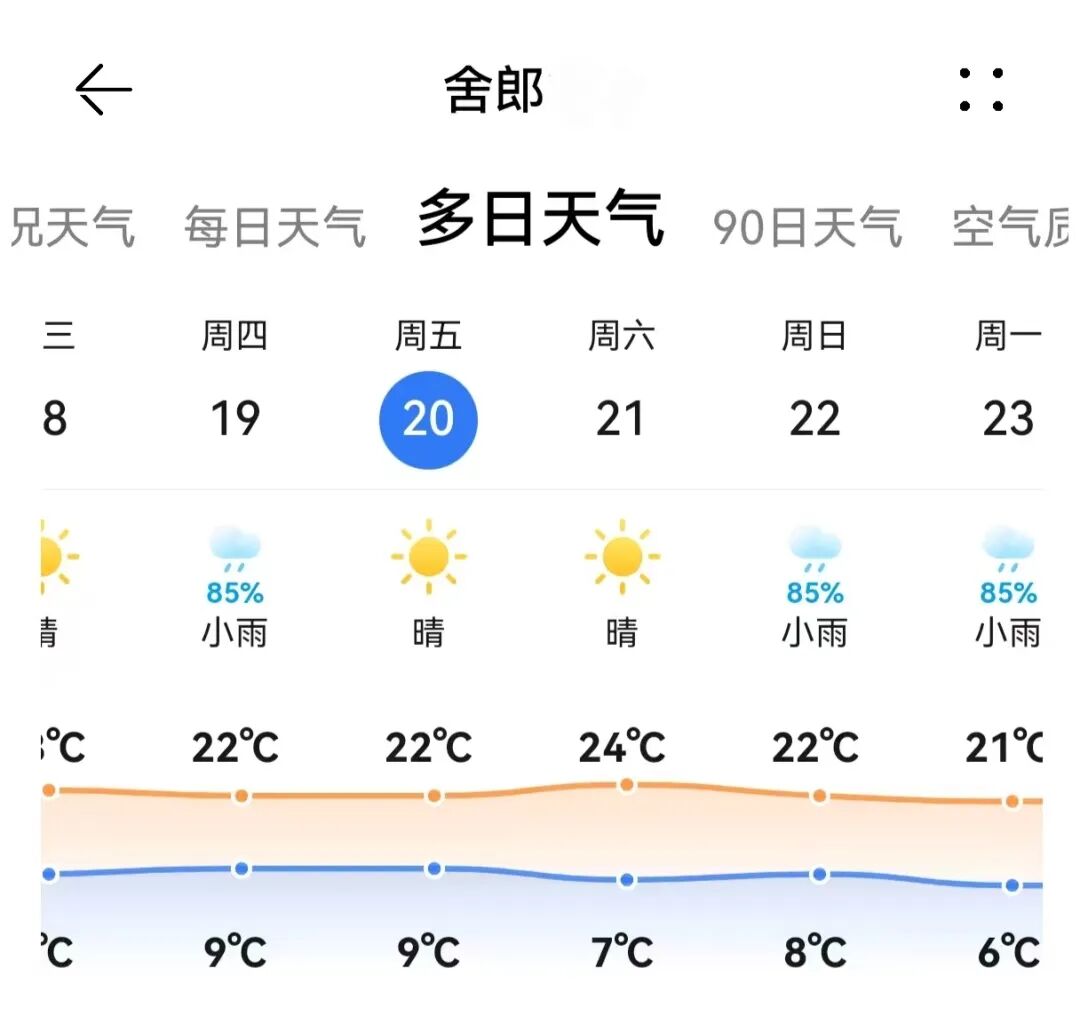This screenshot has width=1080, height=1032.
Task: Go back using the arrow icon
Action: 104,90
